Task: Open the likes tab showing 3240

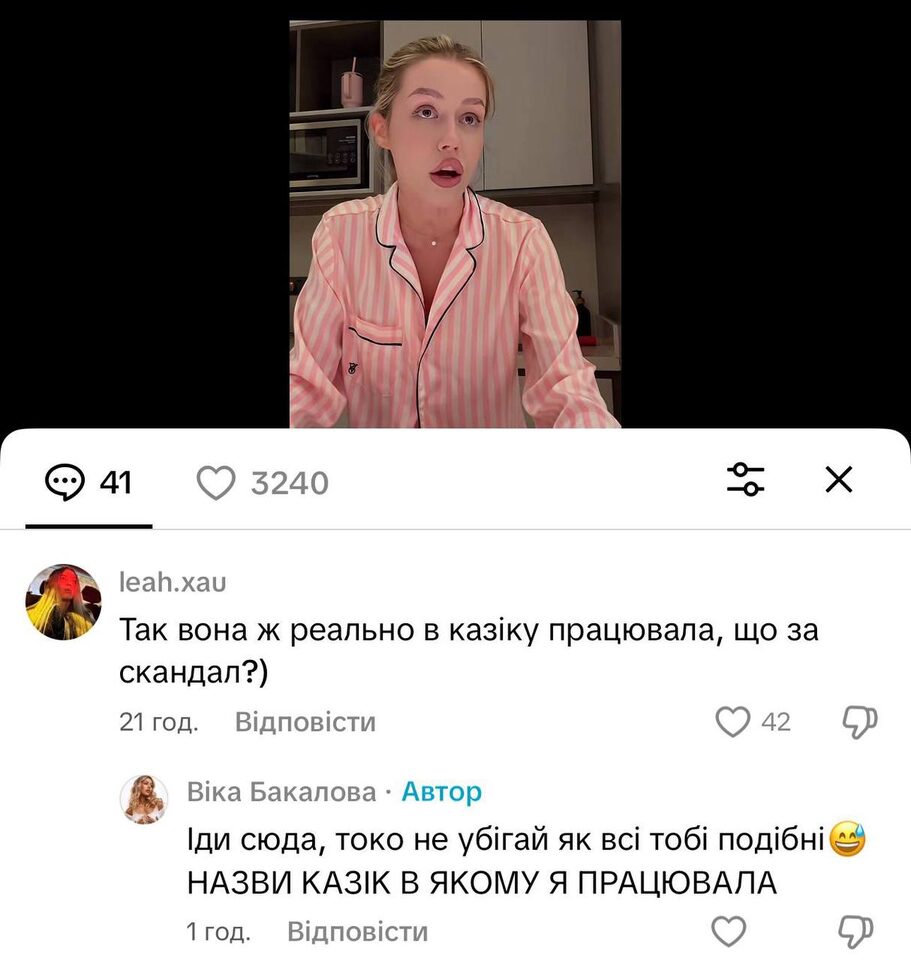Action: (x=262, y=484)
